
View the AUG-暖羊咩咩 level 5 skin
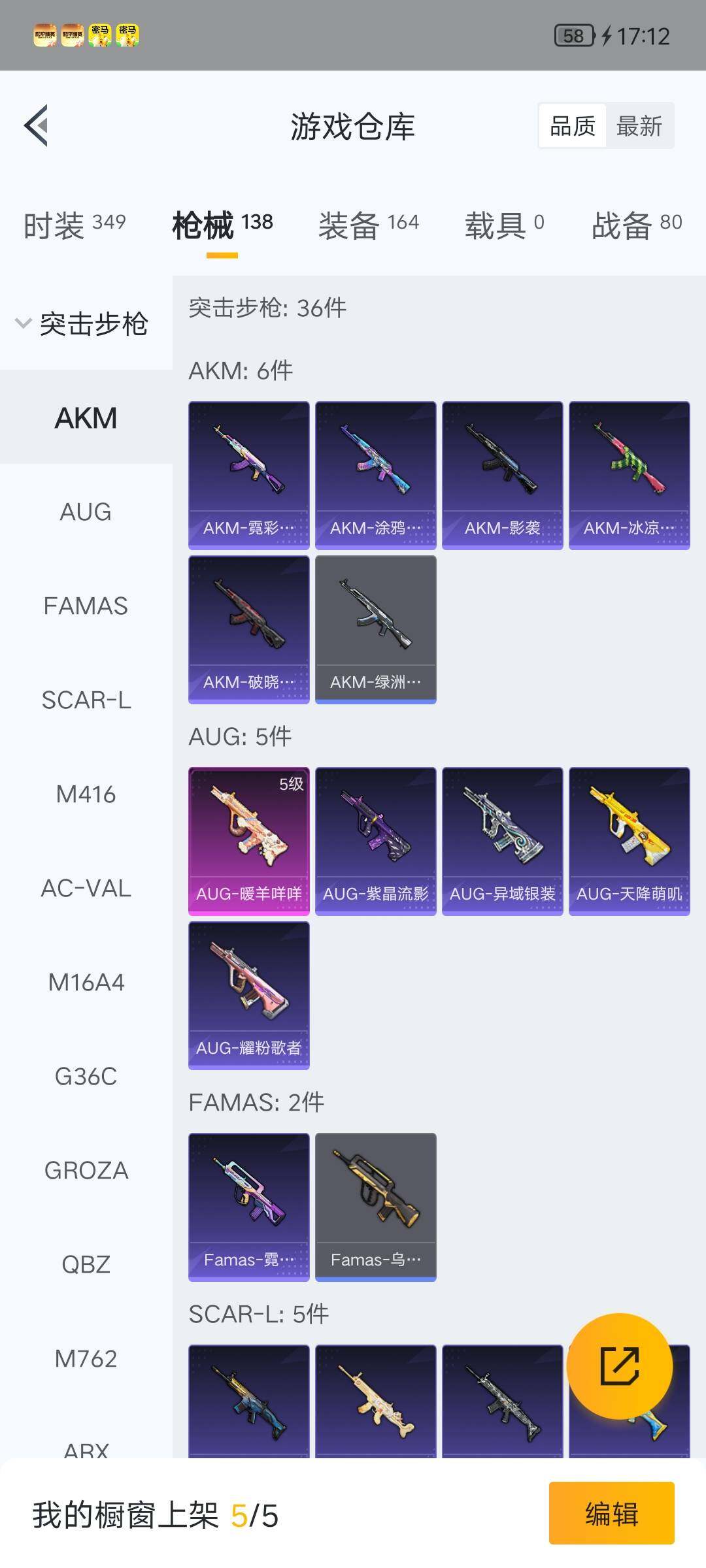248,841
